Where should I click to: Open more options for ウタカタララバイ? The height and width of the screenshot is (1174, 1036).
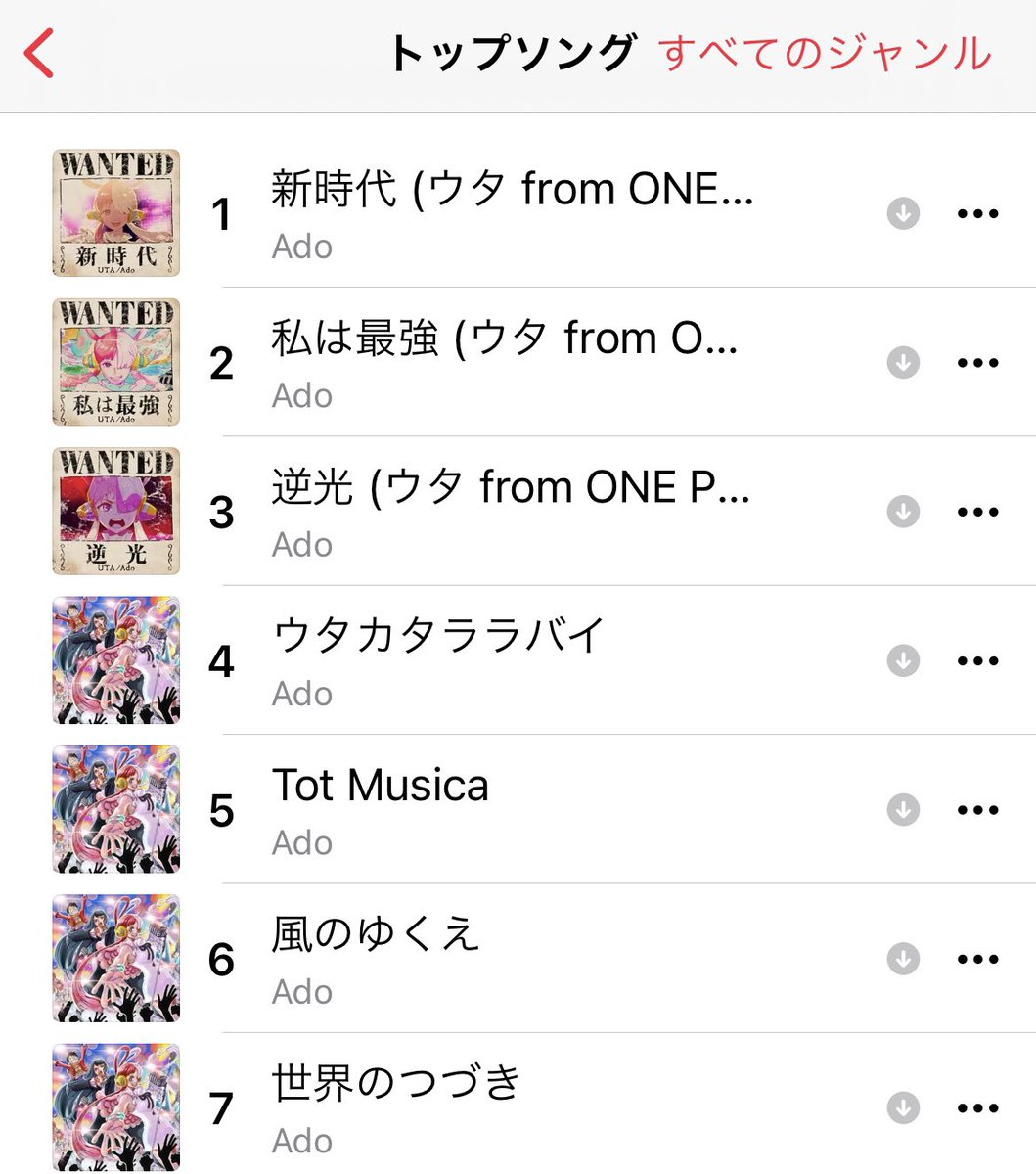pyautogui.click(x=977, y=660)
